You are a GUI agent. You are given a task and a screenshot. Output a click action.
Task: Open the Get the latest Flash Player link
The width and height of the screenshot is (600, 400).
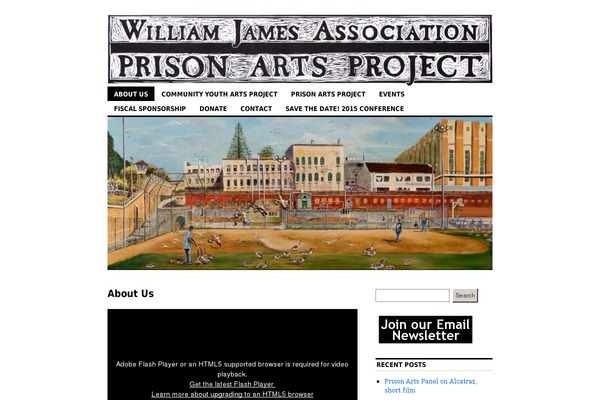pos(232,384)
